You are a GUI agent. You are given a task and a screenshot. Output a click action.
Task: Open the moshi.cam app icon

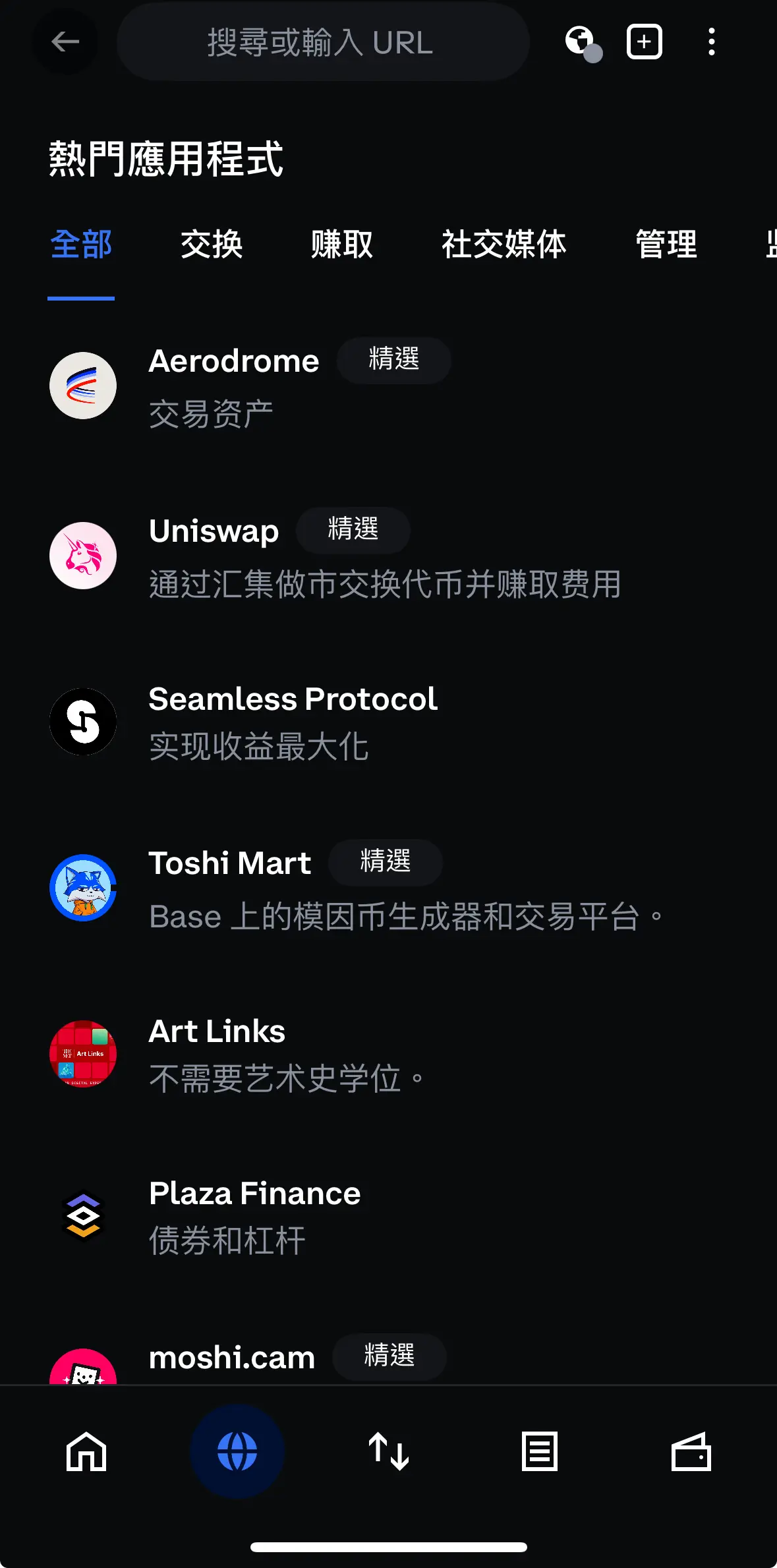pos(83,1378)
